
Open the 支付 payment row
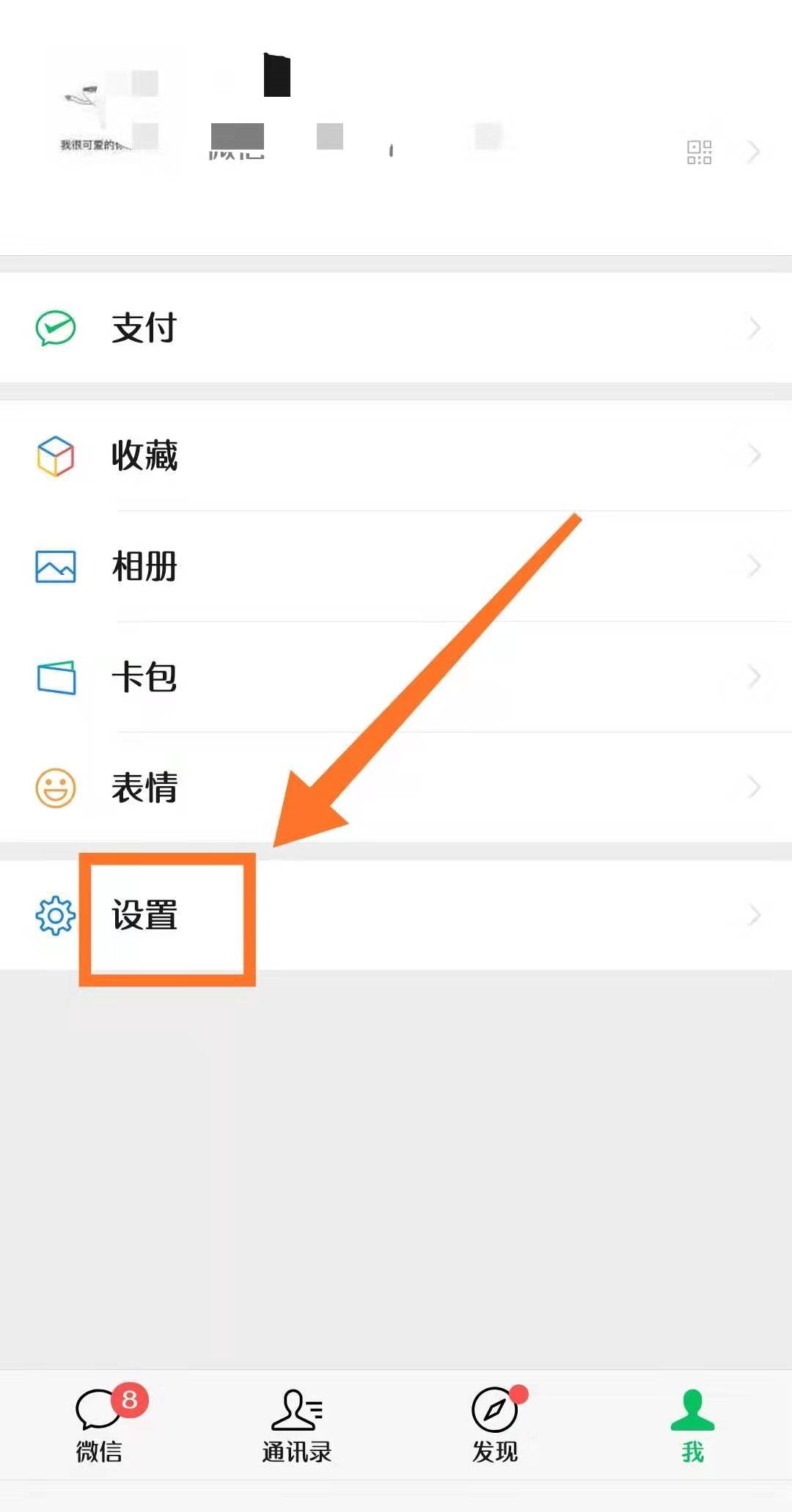396,327
